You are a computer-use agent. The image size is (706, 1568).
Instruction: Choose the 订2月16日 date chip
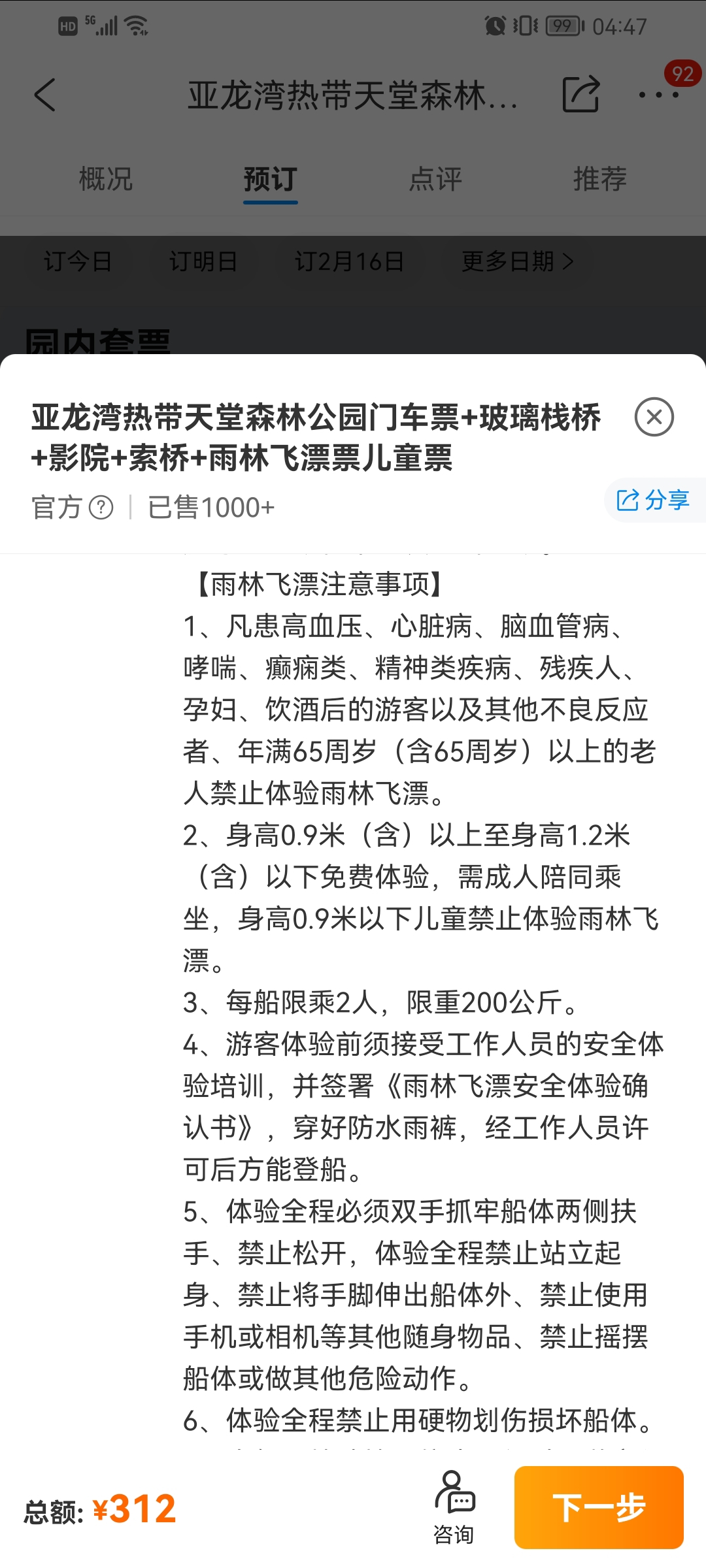pos(349,261)
